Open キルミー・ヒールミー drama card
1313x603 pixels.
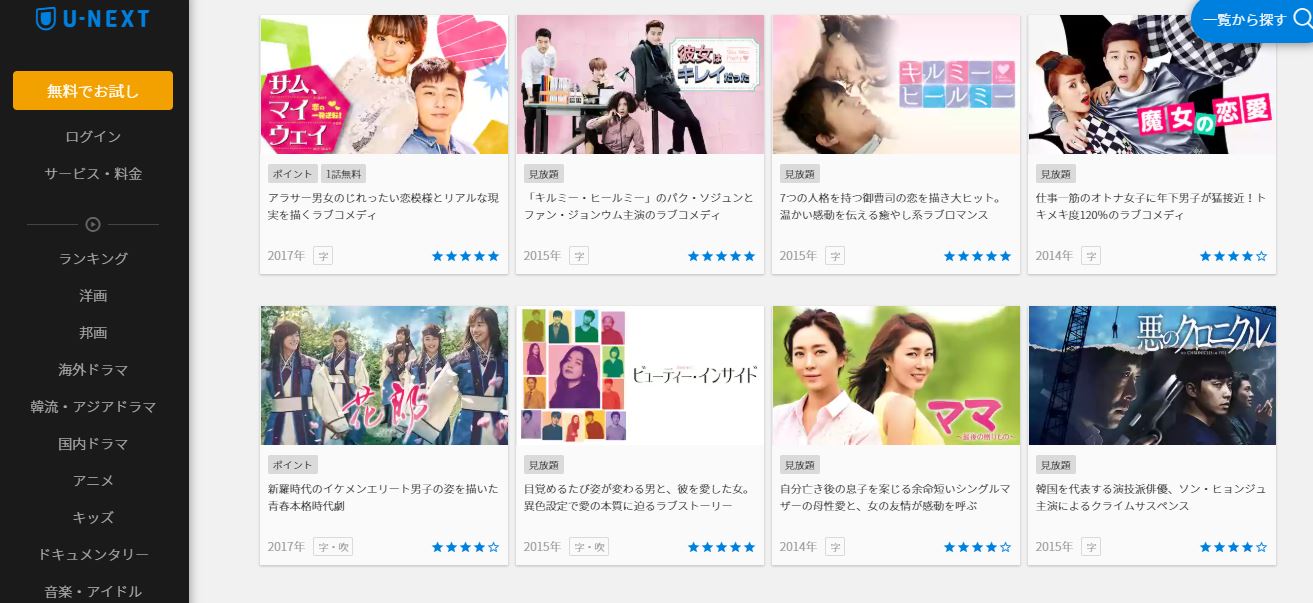click(x=896, y=85)
